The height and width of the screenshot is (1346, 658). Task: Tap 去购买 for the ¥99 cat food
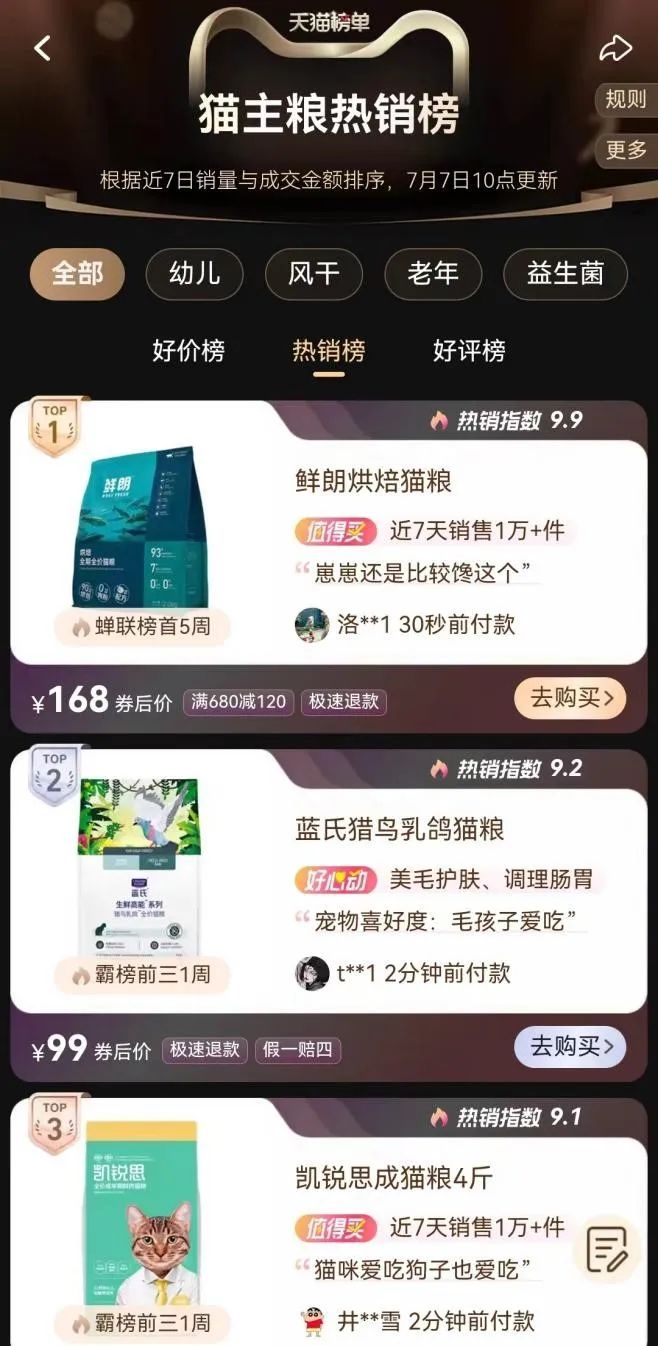pyautogui.click(x=570, y=1047)
